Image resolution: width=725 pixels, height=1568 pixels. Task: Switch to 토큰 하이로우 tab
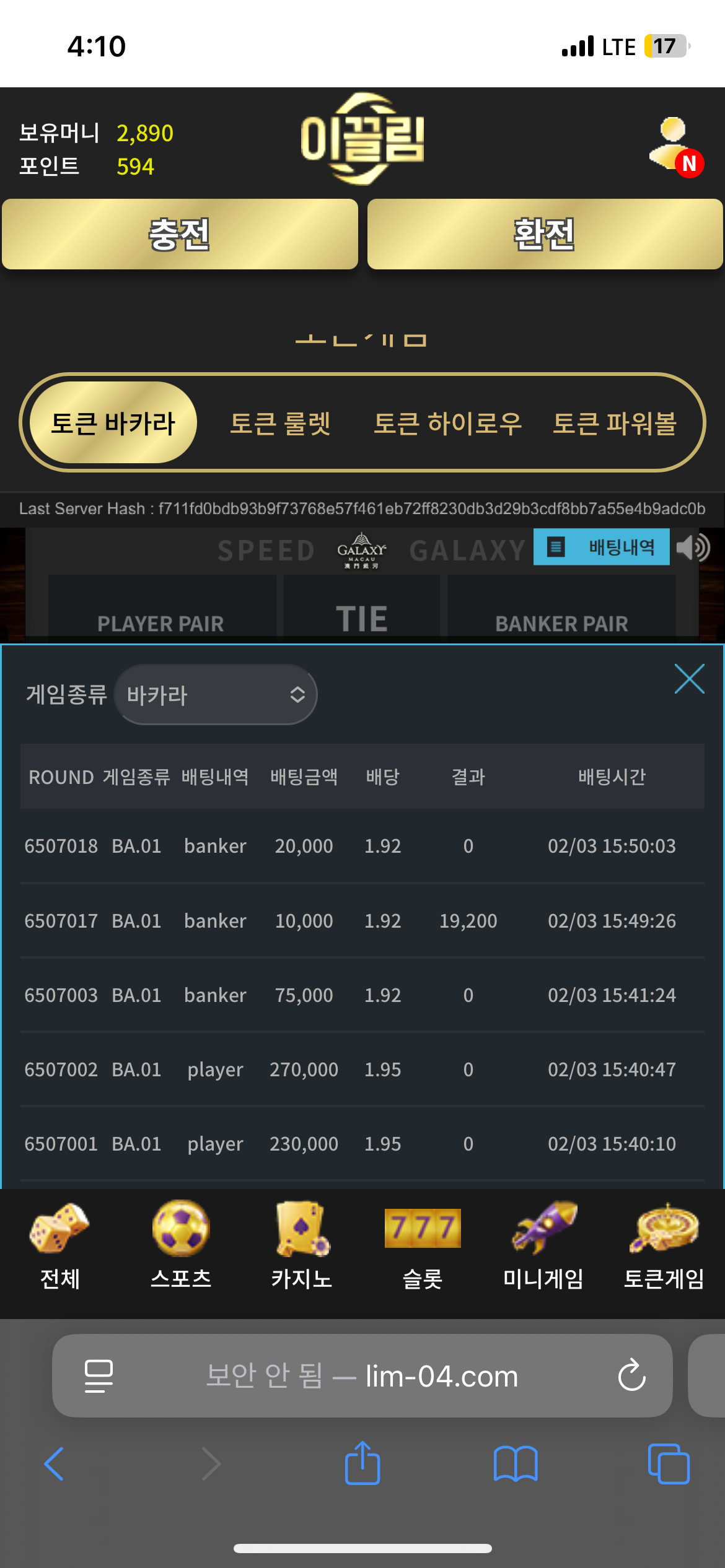coord(447,424)
